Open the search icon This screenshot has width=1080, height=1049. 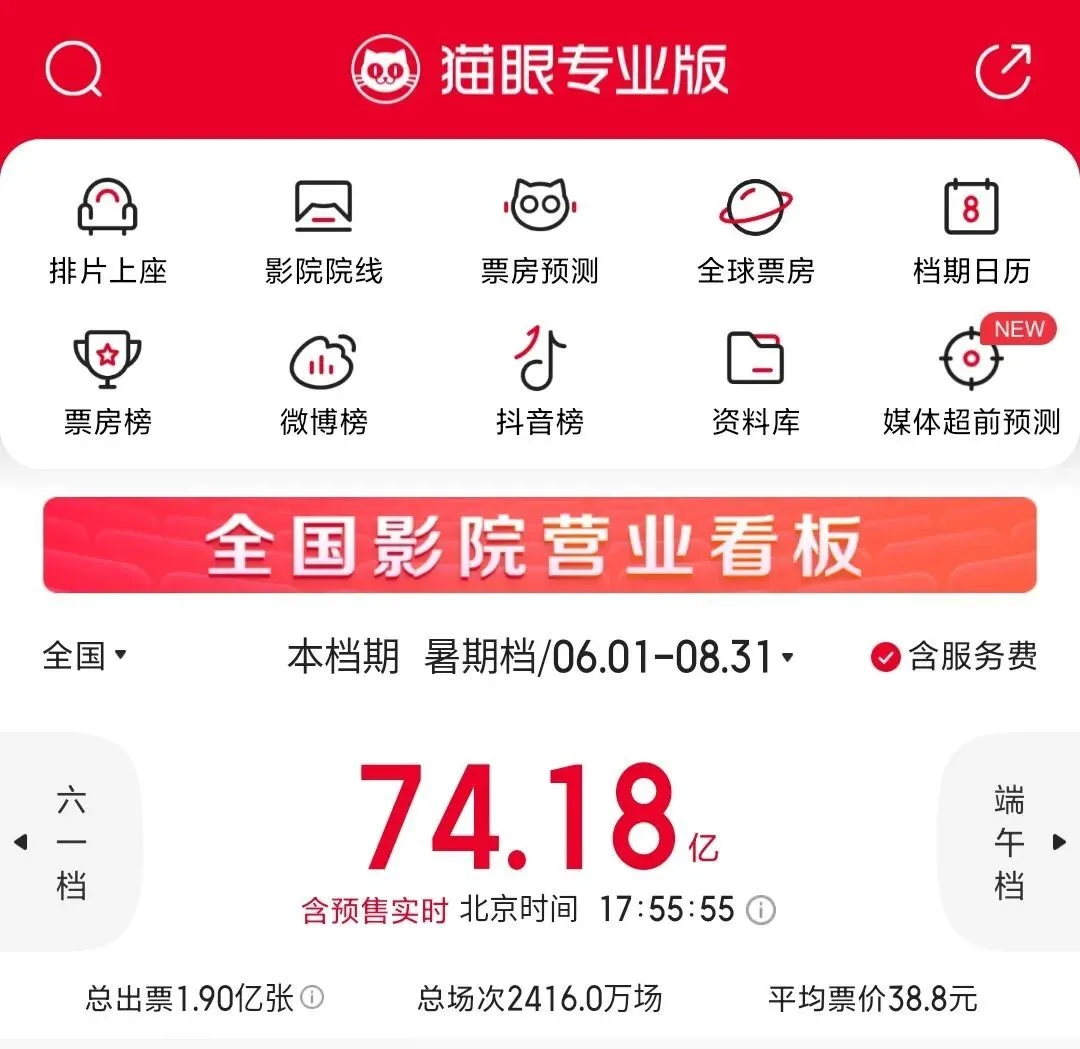73,69
